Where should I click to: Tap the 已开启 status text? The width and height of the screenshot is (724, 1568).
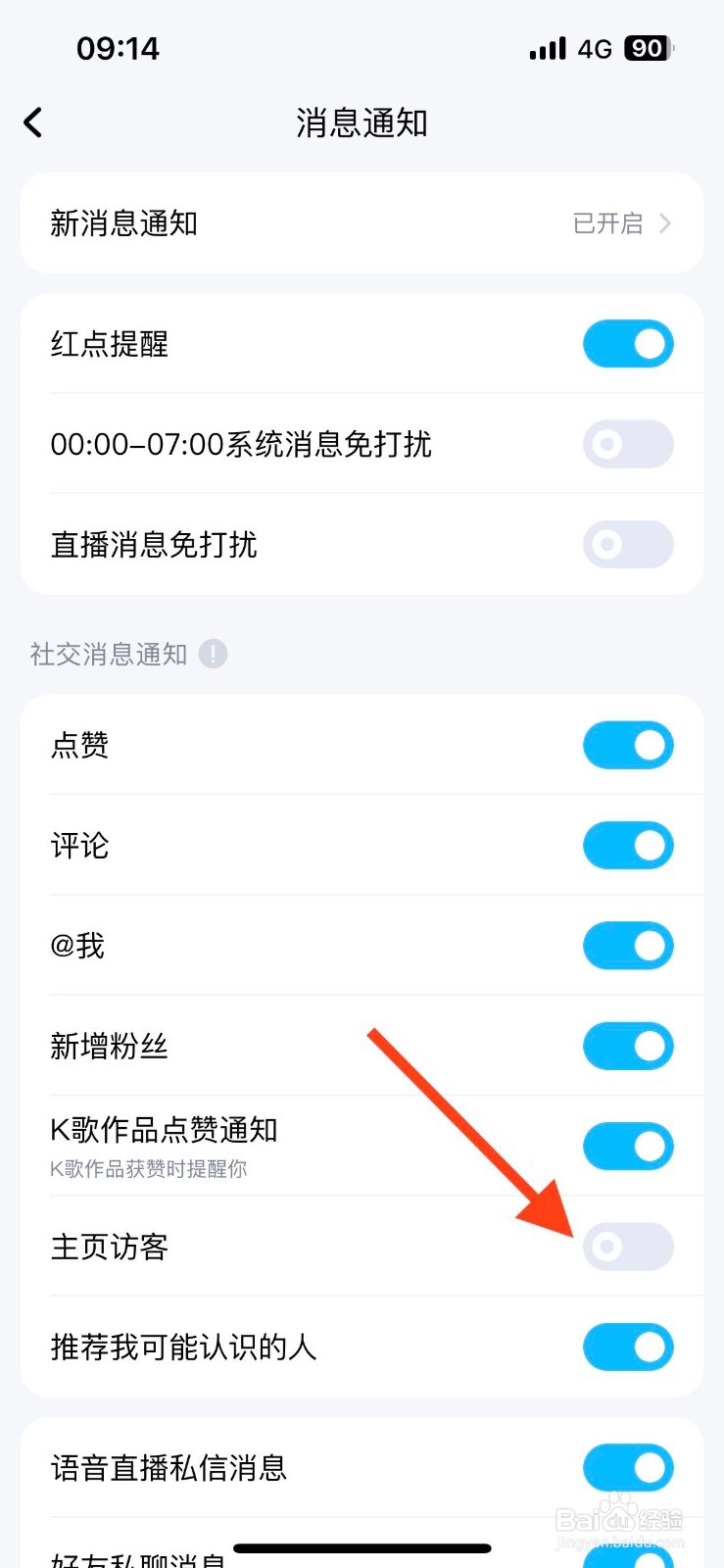click(608, 223)
